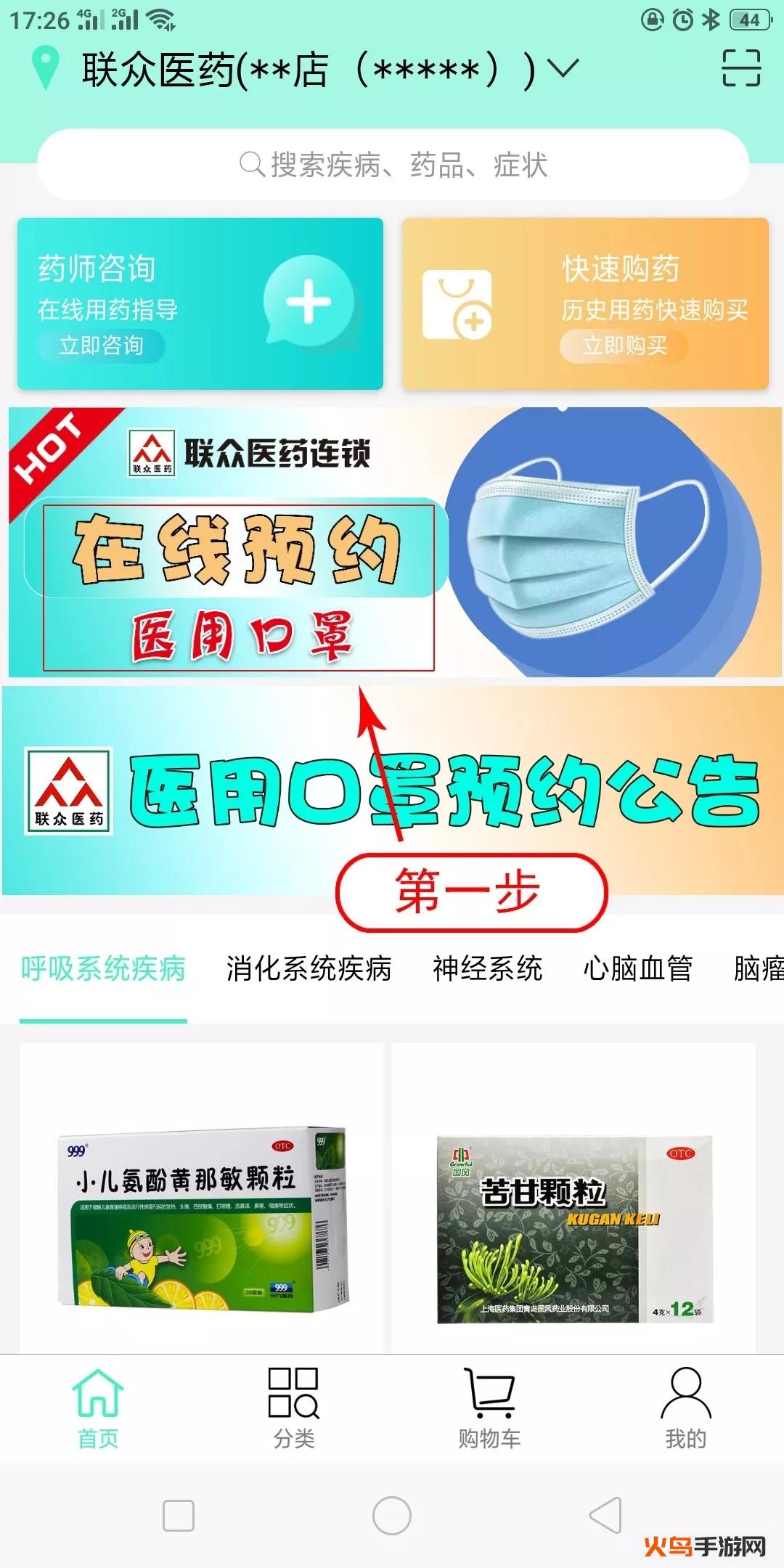Tap the search box for diseases and medicines
Image resolution: width=784 pixels, height=1568 pixels.
click(392, 165)
